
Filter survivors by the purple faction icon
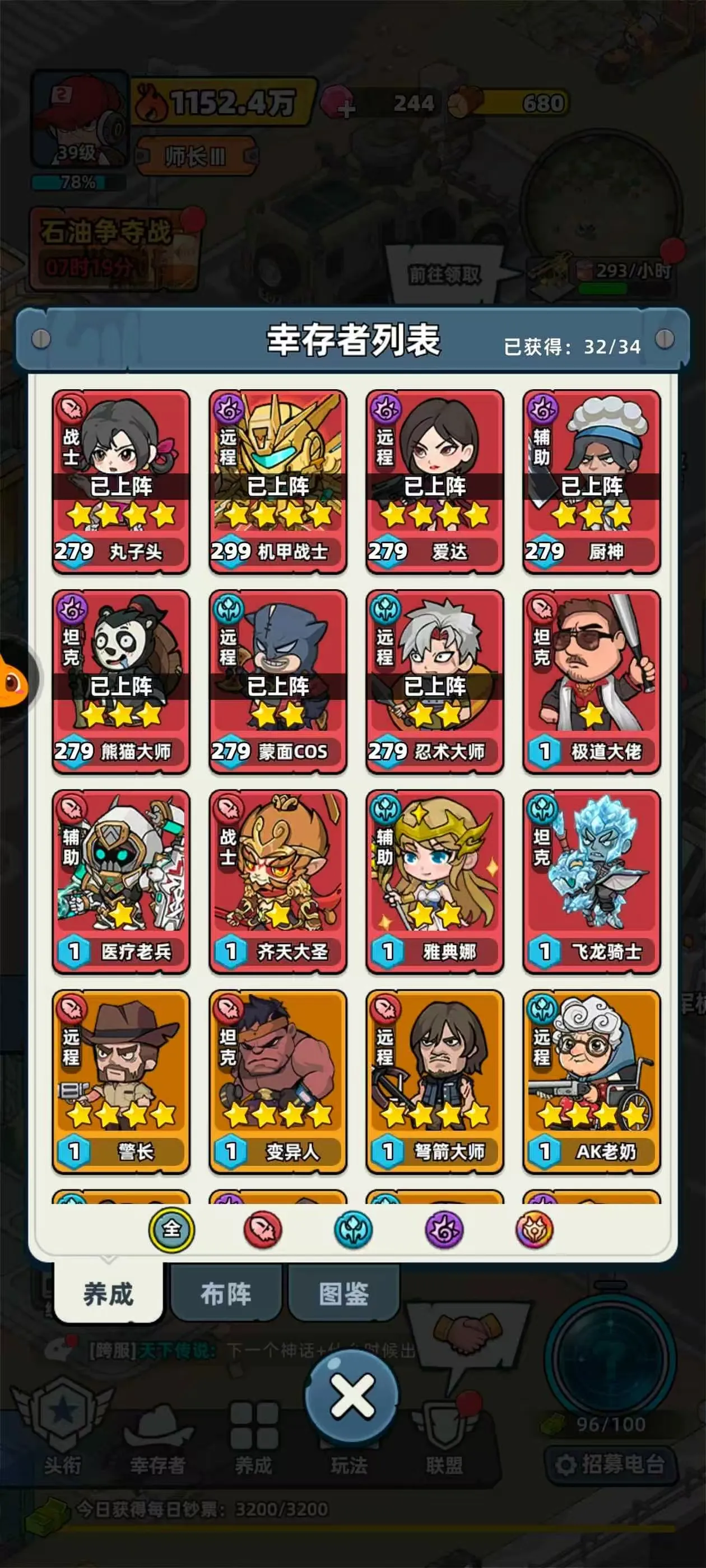[x=444, y=1229]
